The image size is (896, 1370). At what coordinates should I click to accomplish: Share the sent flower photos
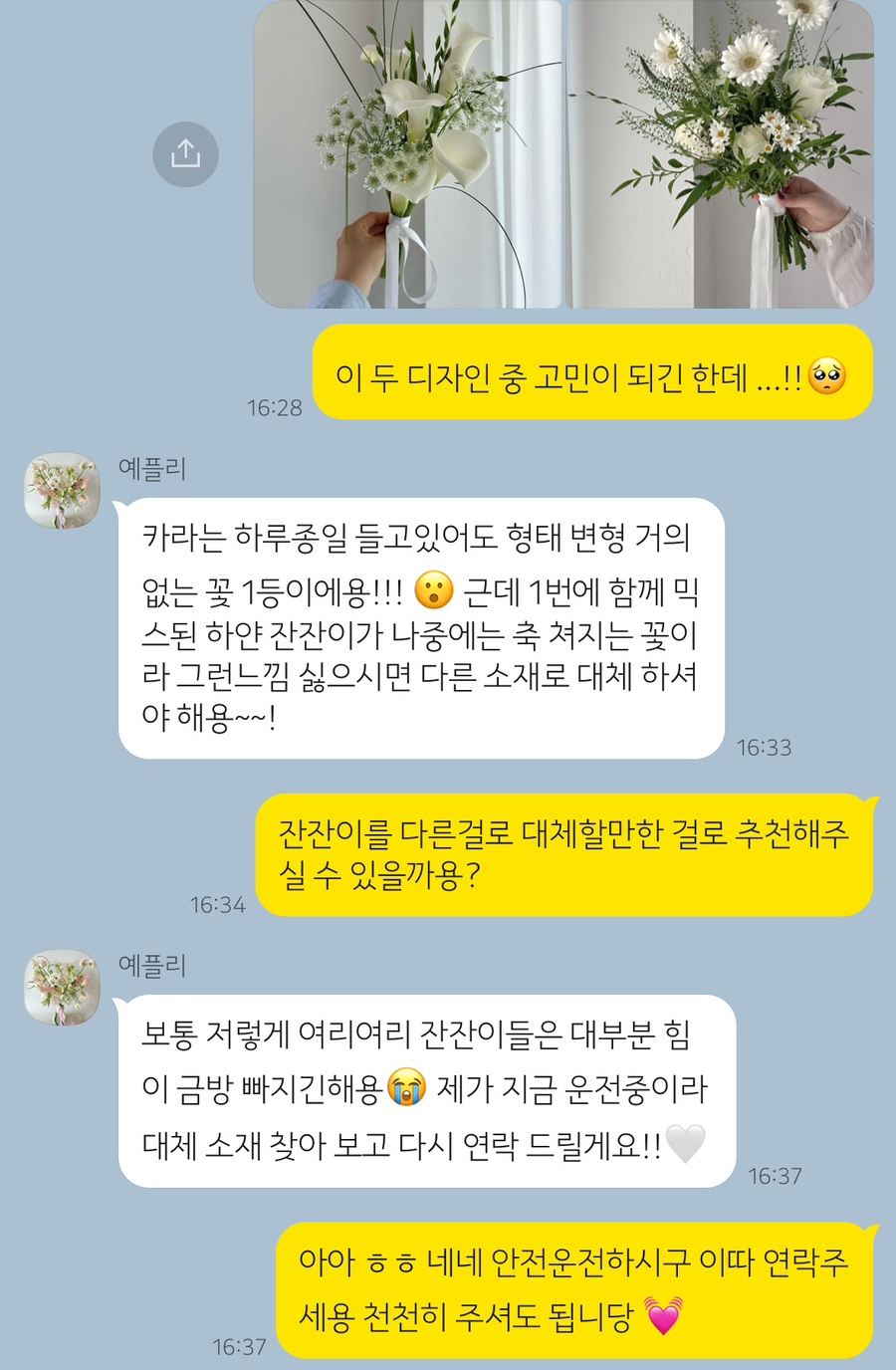pyautogui.click(x=185, y=154)
